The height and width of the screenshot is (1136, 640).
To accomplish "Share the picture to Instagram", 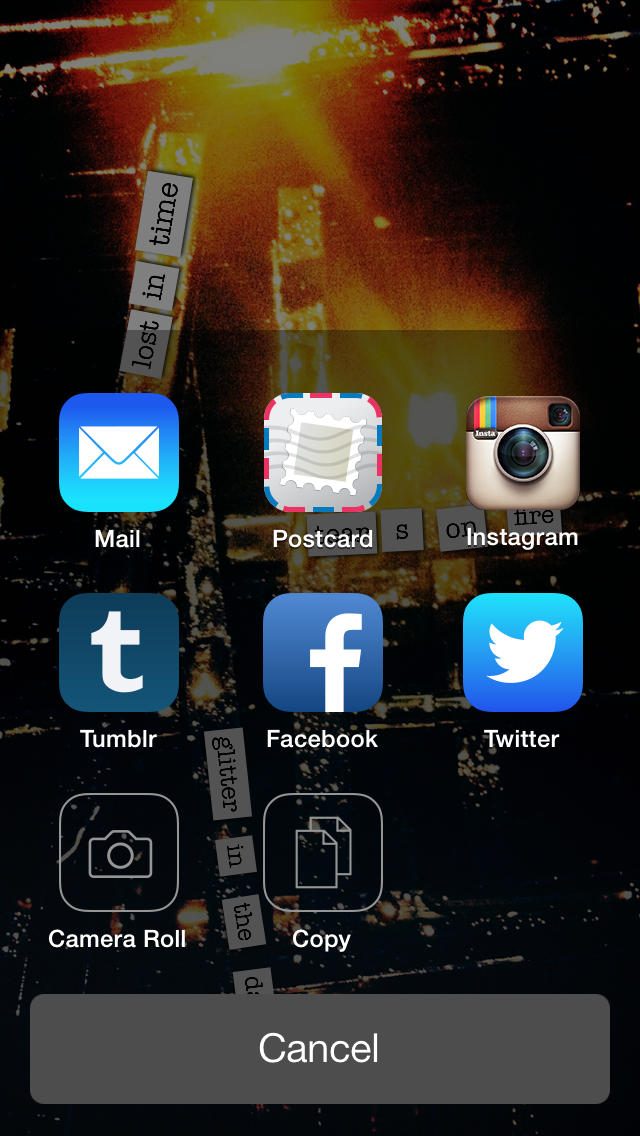I will click(x=523, y=453).
